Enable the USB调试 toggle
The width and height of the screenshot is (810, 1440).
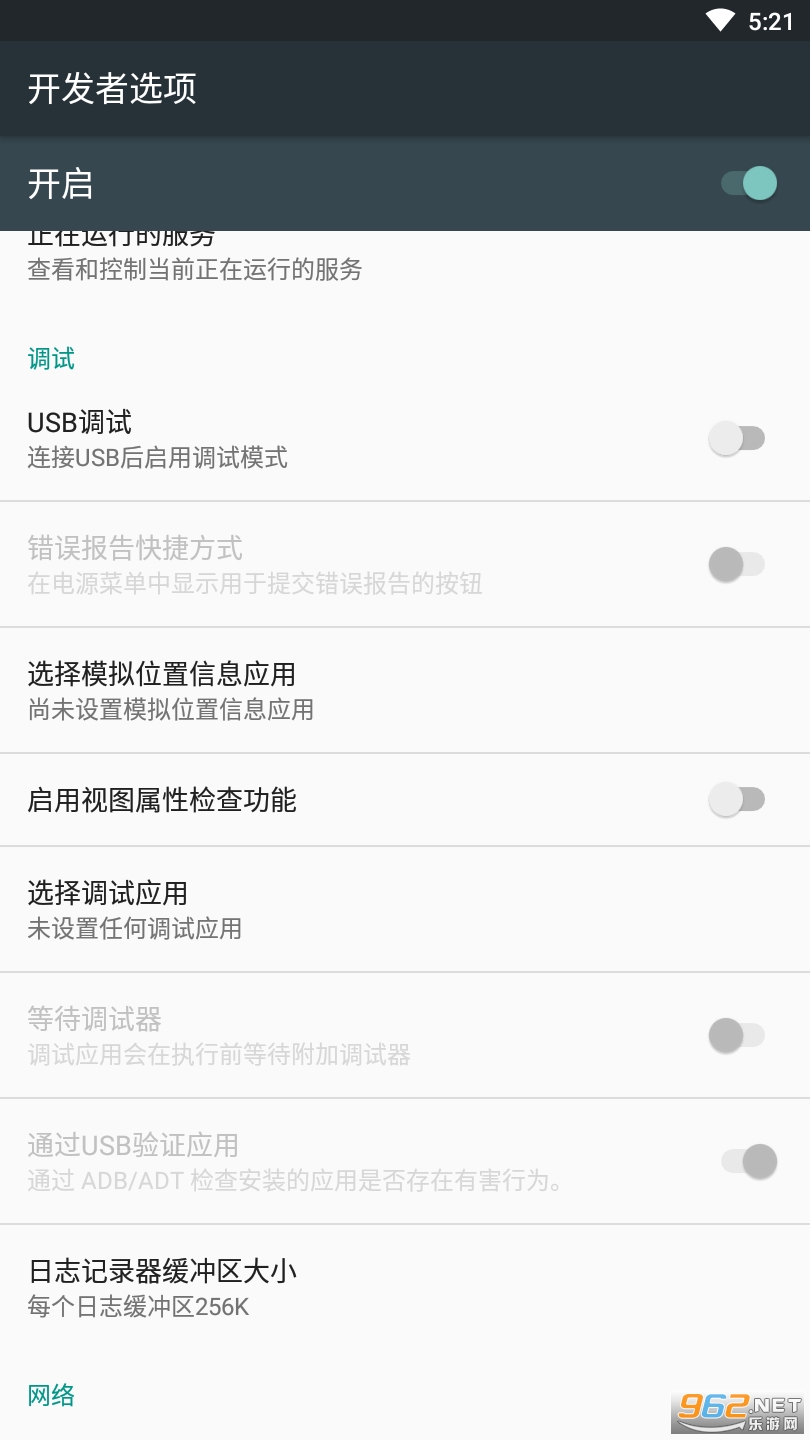coord(737,438)
